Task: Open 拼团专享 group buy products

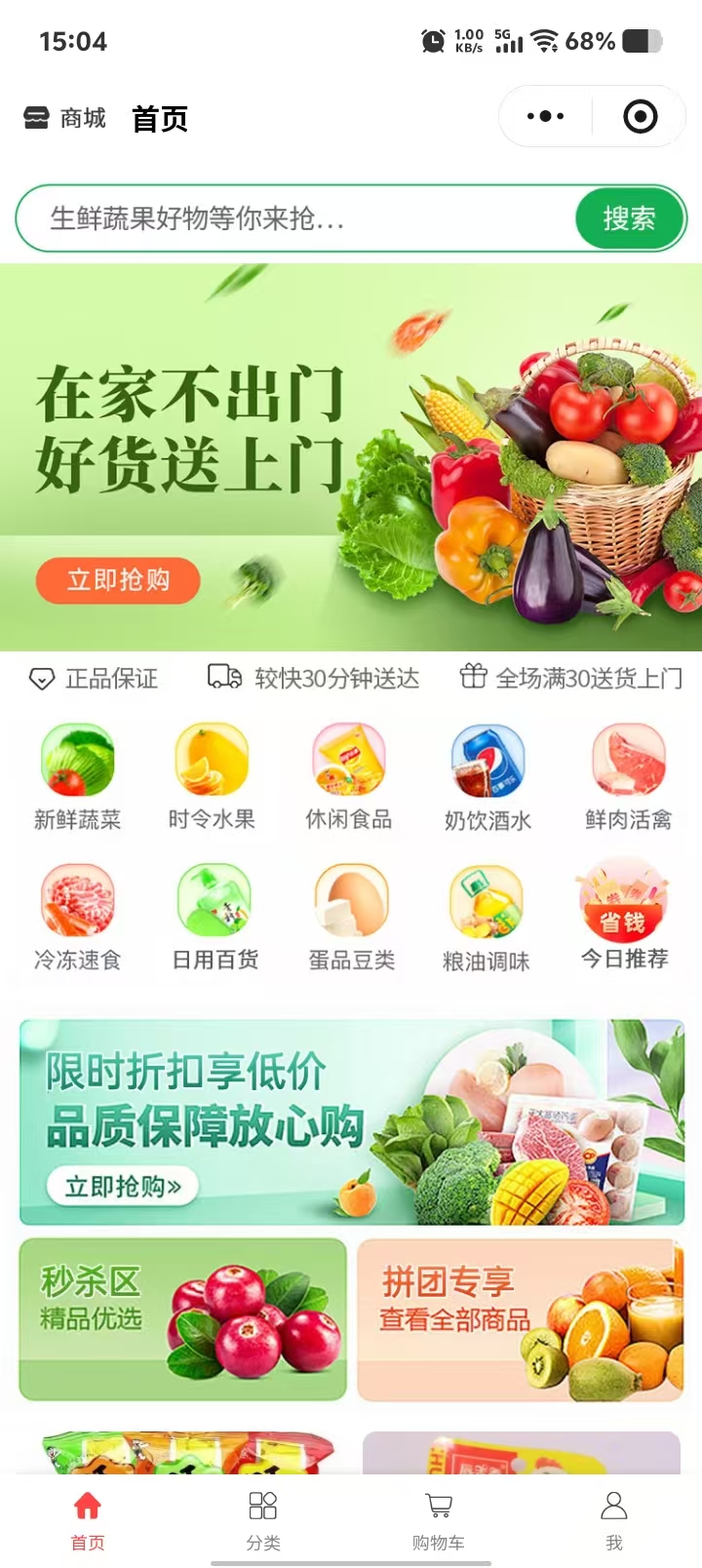Action: point(520,1318)
